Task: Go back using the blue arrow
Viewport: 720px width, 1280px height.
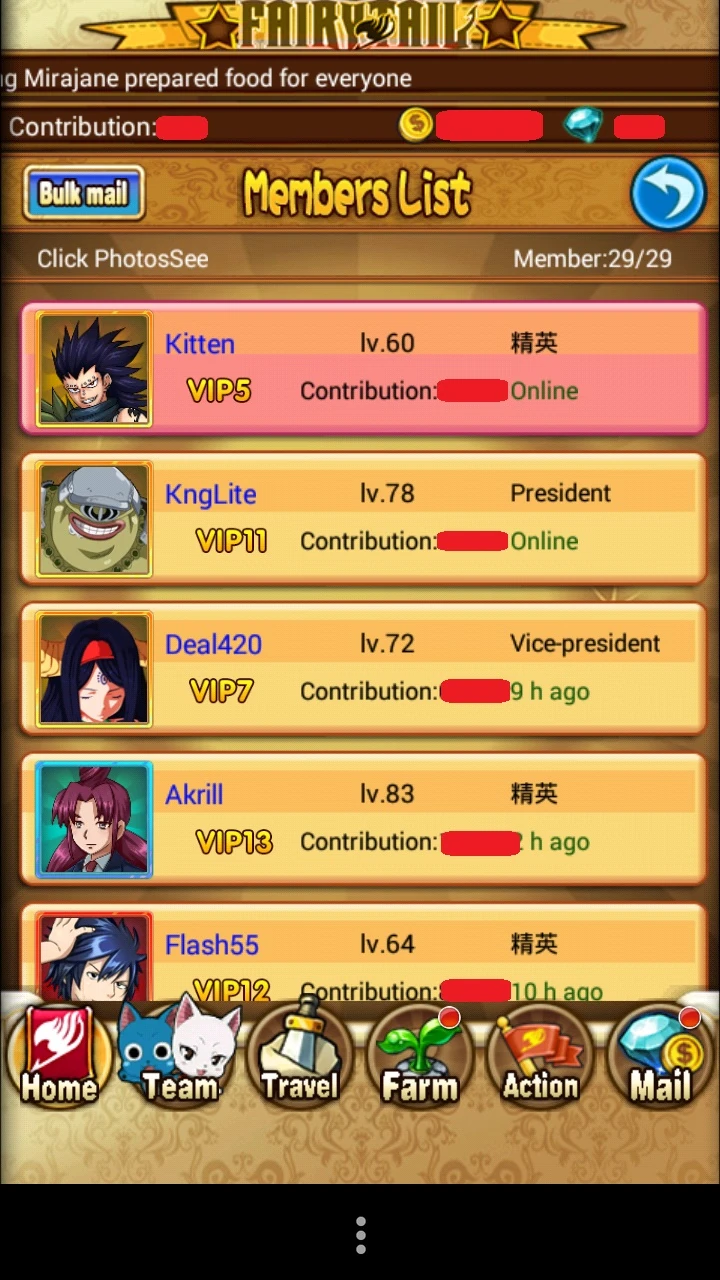Action: tap(668, 193)
